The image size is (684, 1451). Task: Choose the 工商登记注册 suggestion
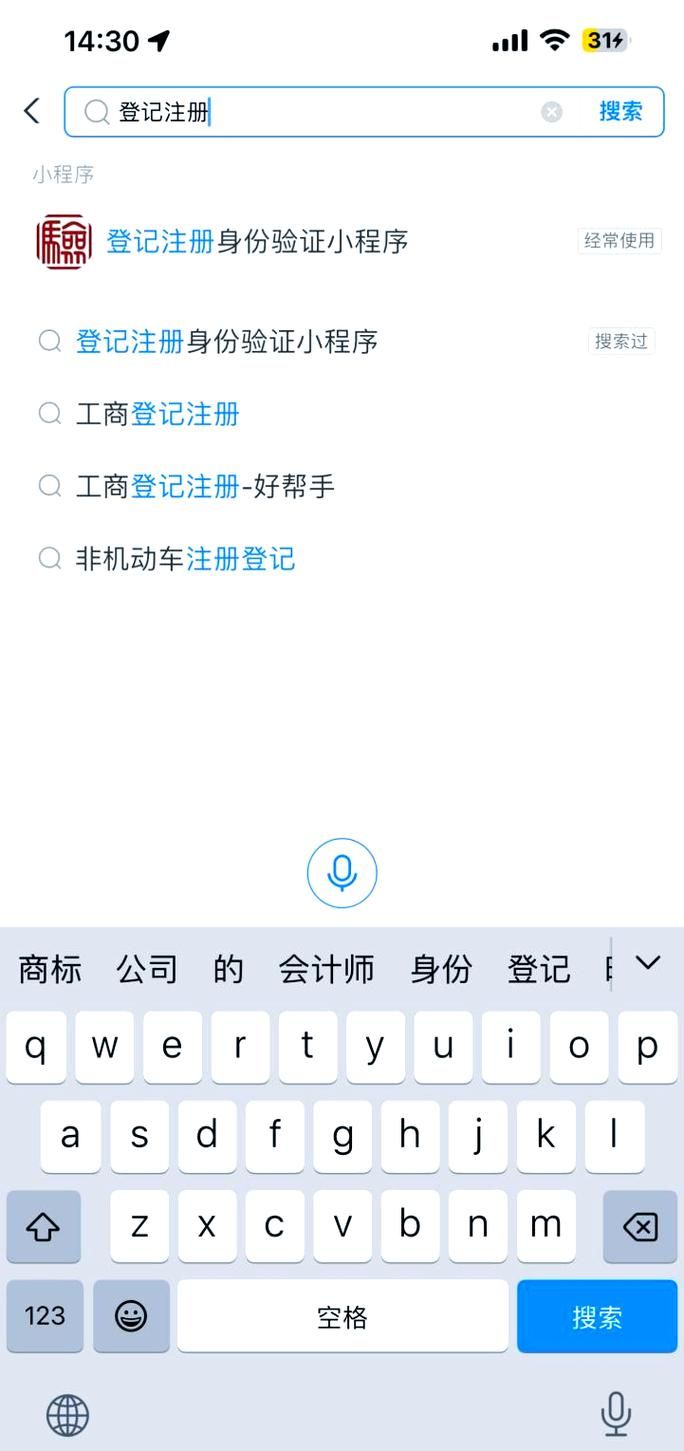[x=158, y=414]
